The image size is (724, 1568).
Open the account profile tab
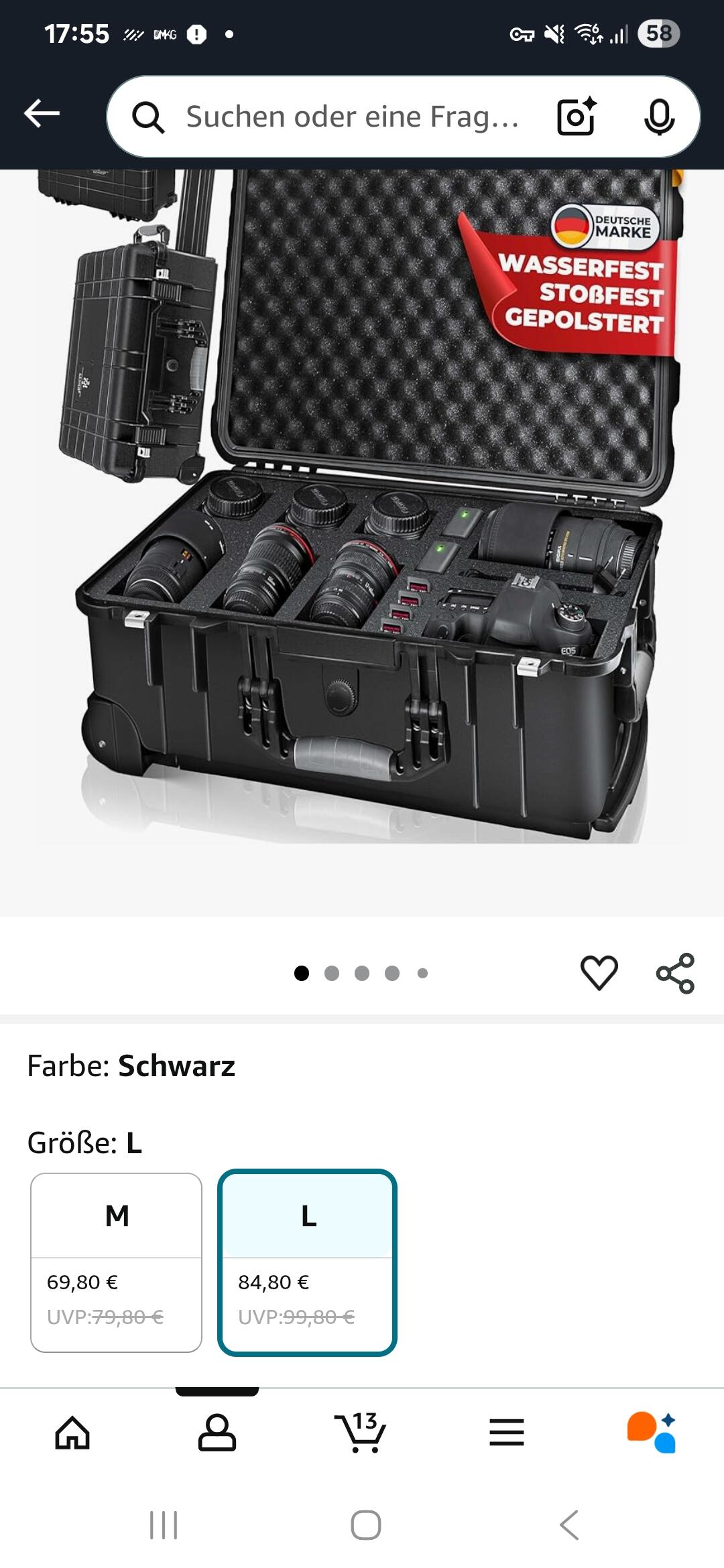tap(217, 1433)
